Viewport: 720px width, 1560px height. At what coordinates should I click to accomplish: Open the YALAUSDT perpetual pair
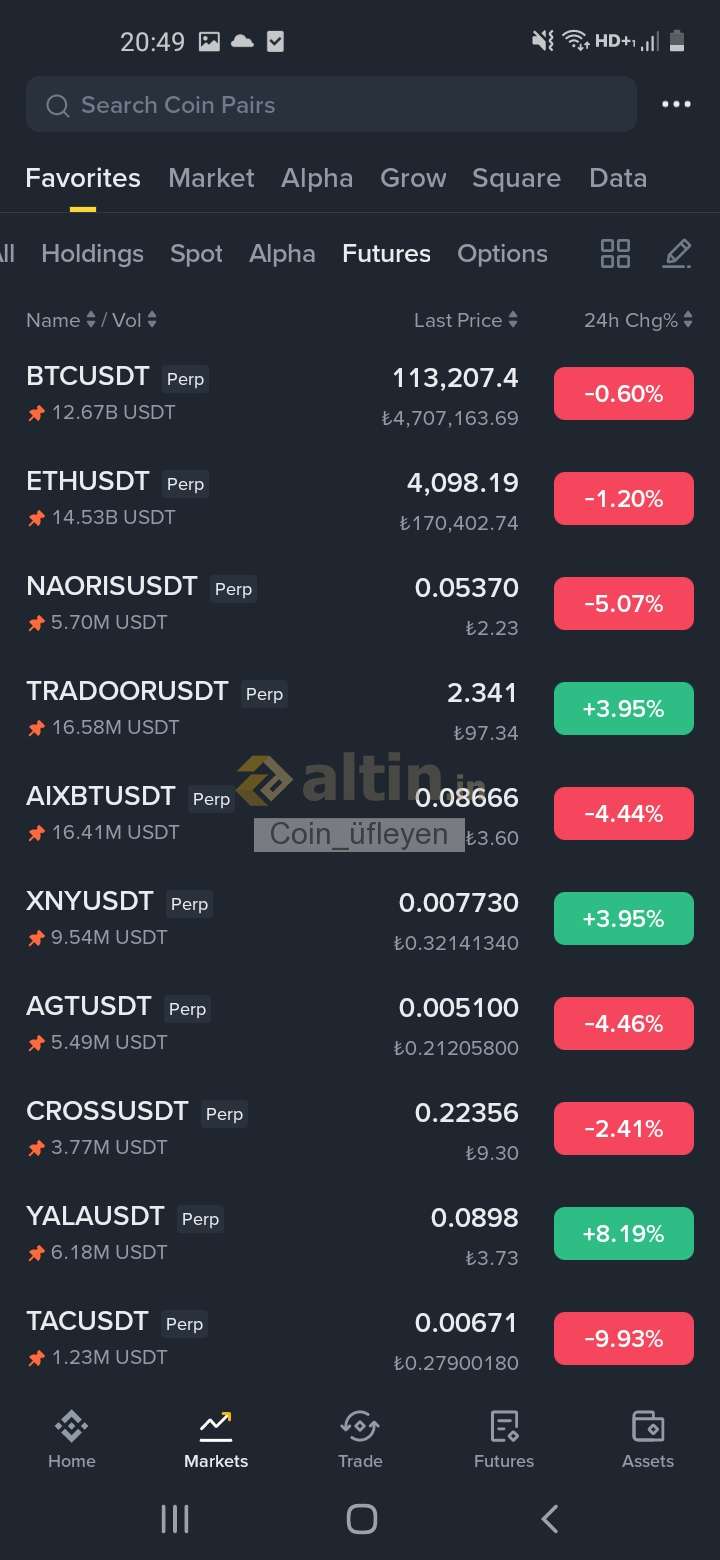95,1217
